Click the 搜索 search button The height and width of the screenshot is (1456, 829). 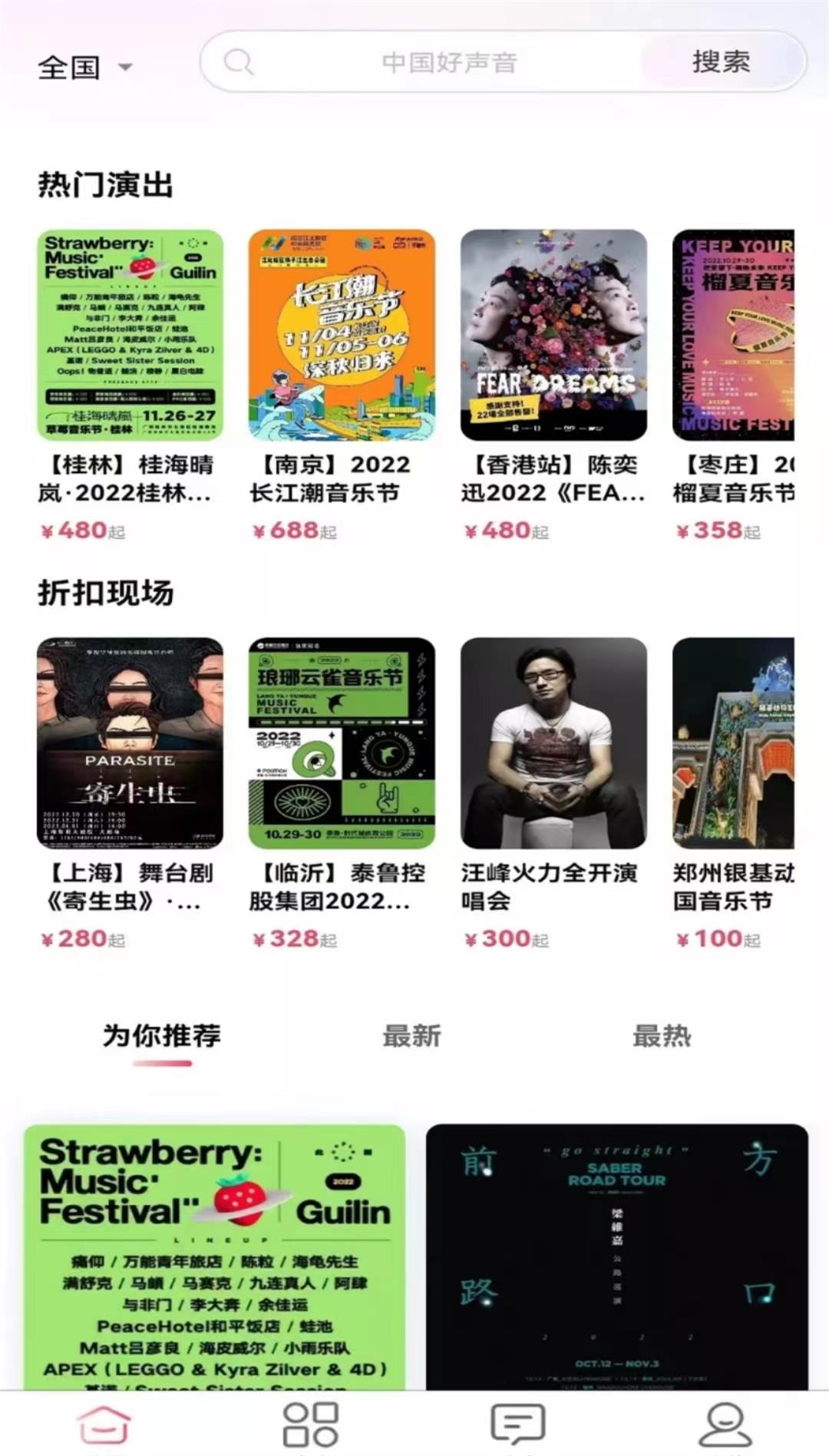pos(723,63)
